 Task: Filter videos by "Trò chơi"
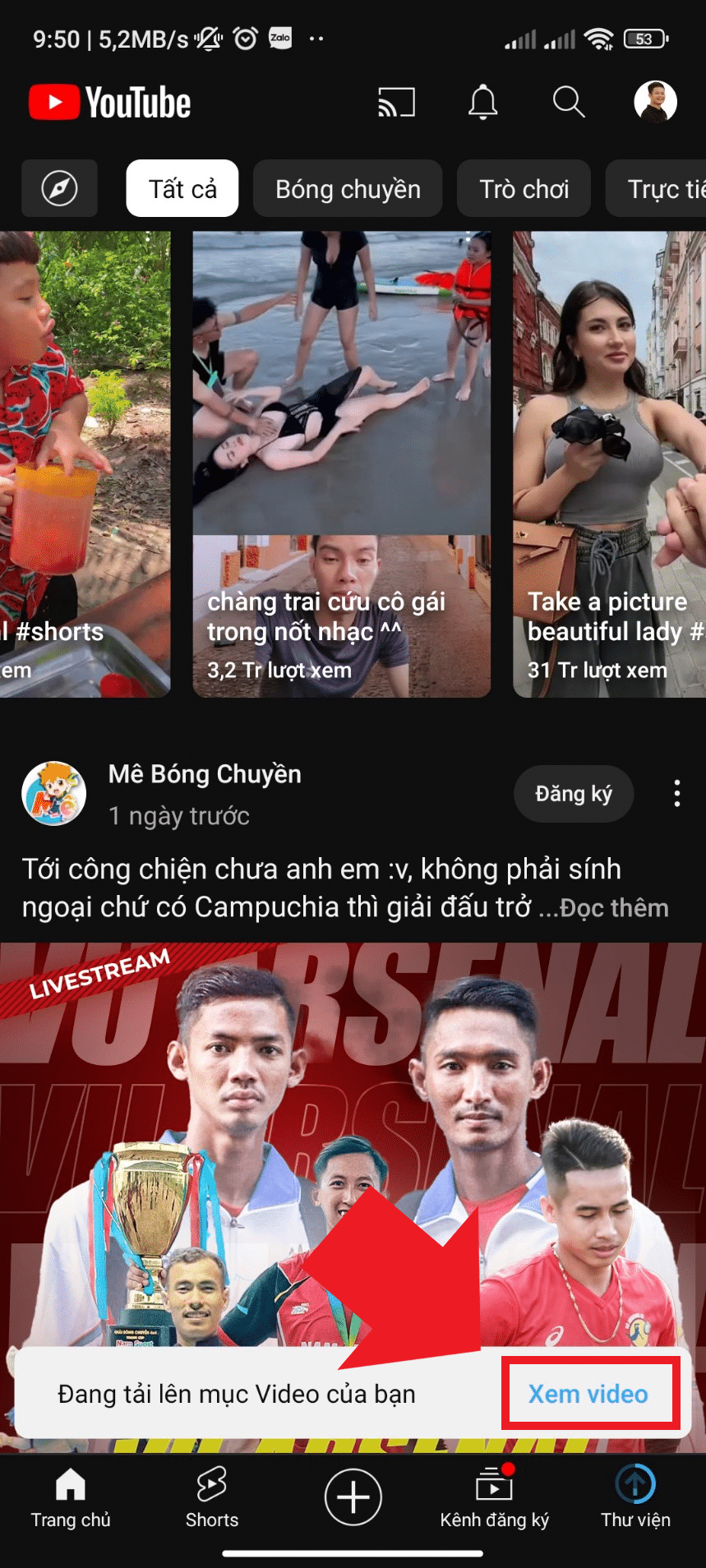coord(524,188)
